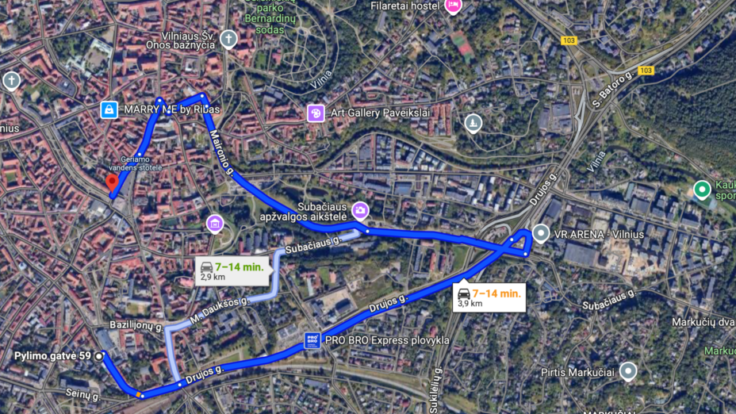Open Pirtis Markučiai place marker
The image size is (736, 414).
628,371
